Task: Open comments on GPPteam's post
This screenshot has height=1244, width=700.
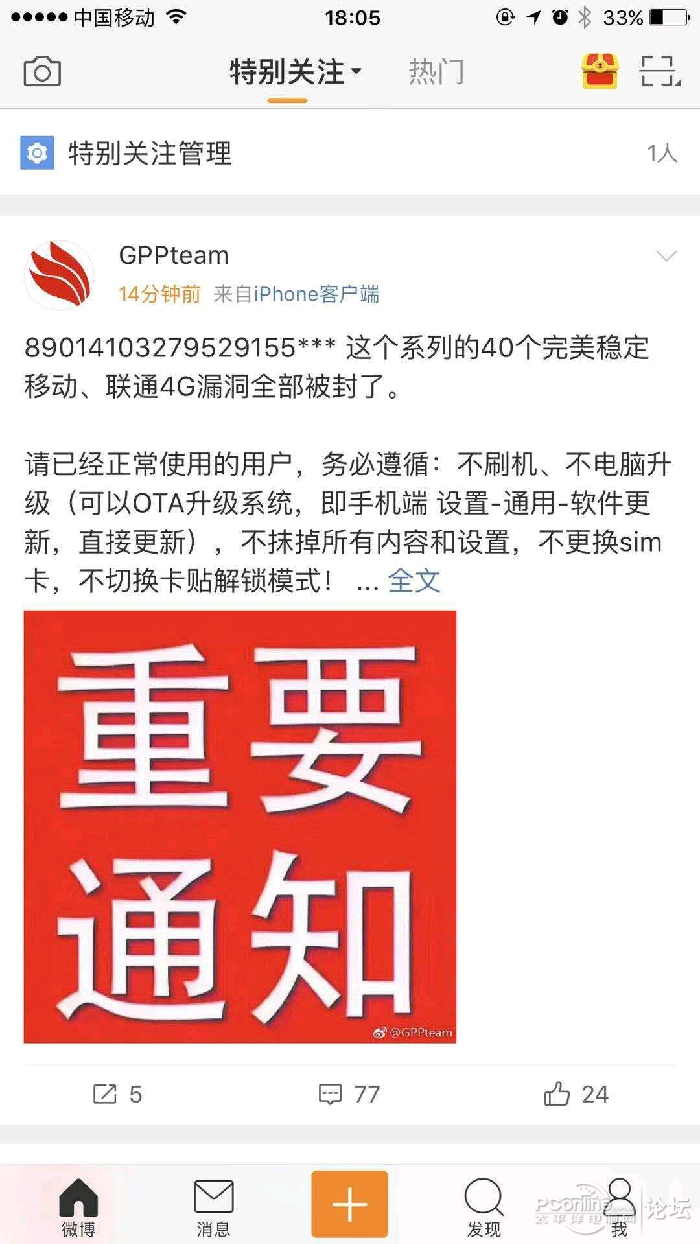Action: tap(349, 1094)
